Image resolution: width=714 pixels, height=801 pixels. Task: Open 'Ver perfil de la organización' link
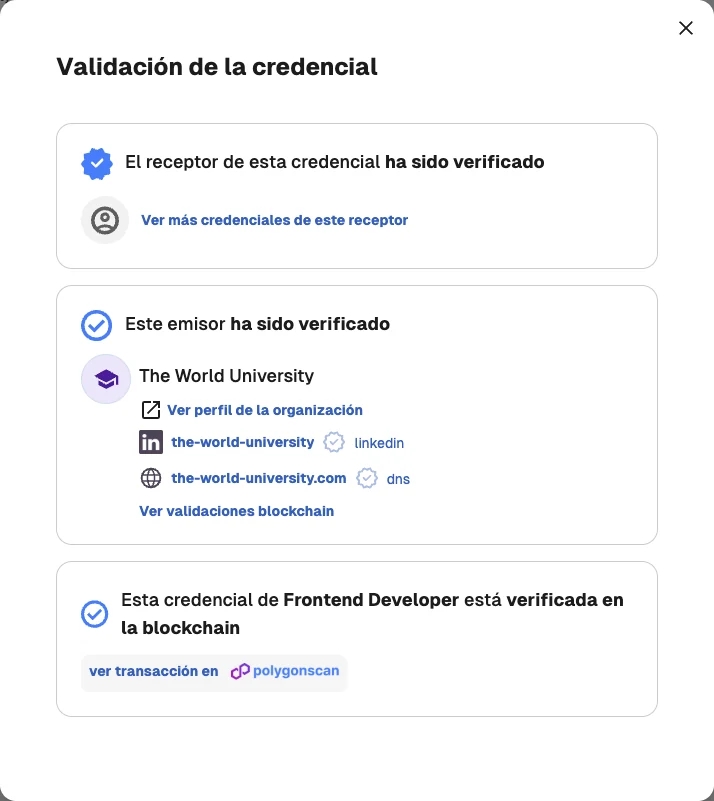click(x=265, y=410)
